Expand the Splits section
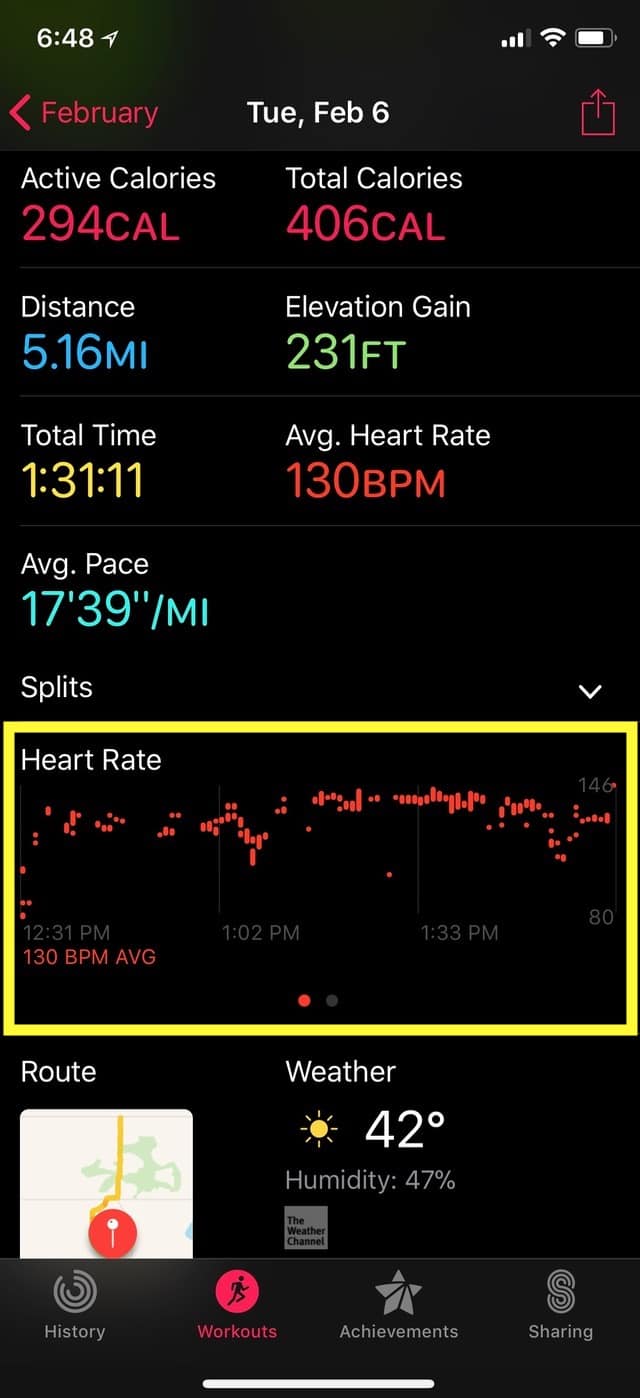 click(590, 691)
